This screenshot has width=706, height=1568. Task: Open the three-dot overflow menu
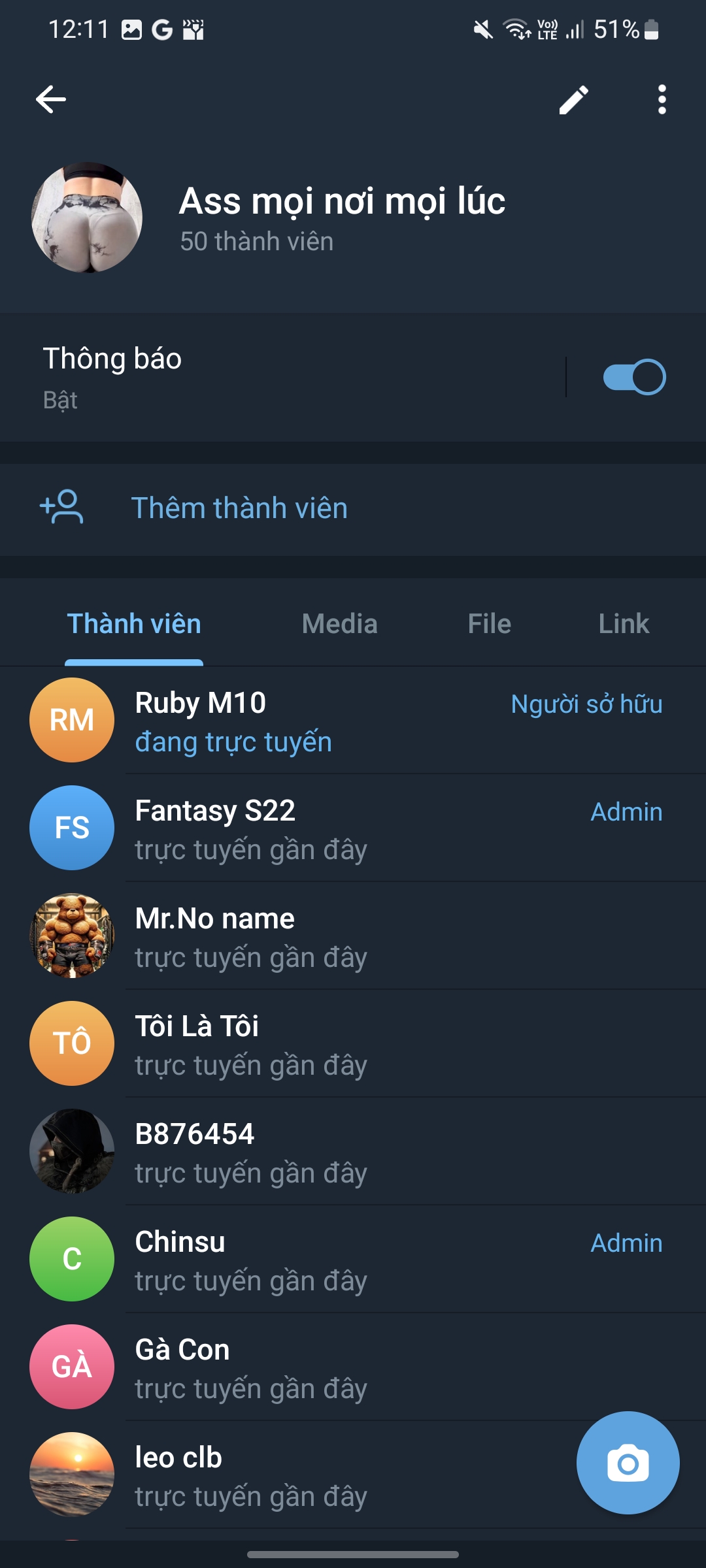662,100
